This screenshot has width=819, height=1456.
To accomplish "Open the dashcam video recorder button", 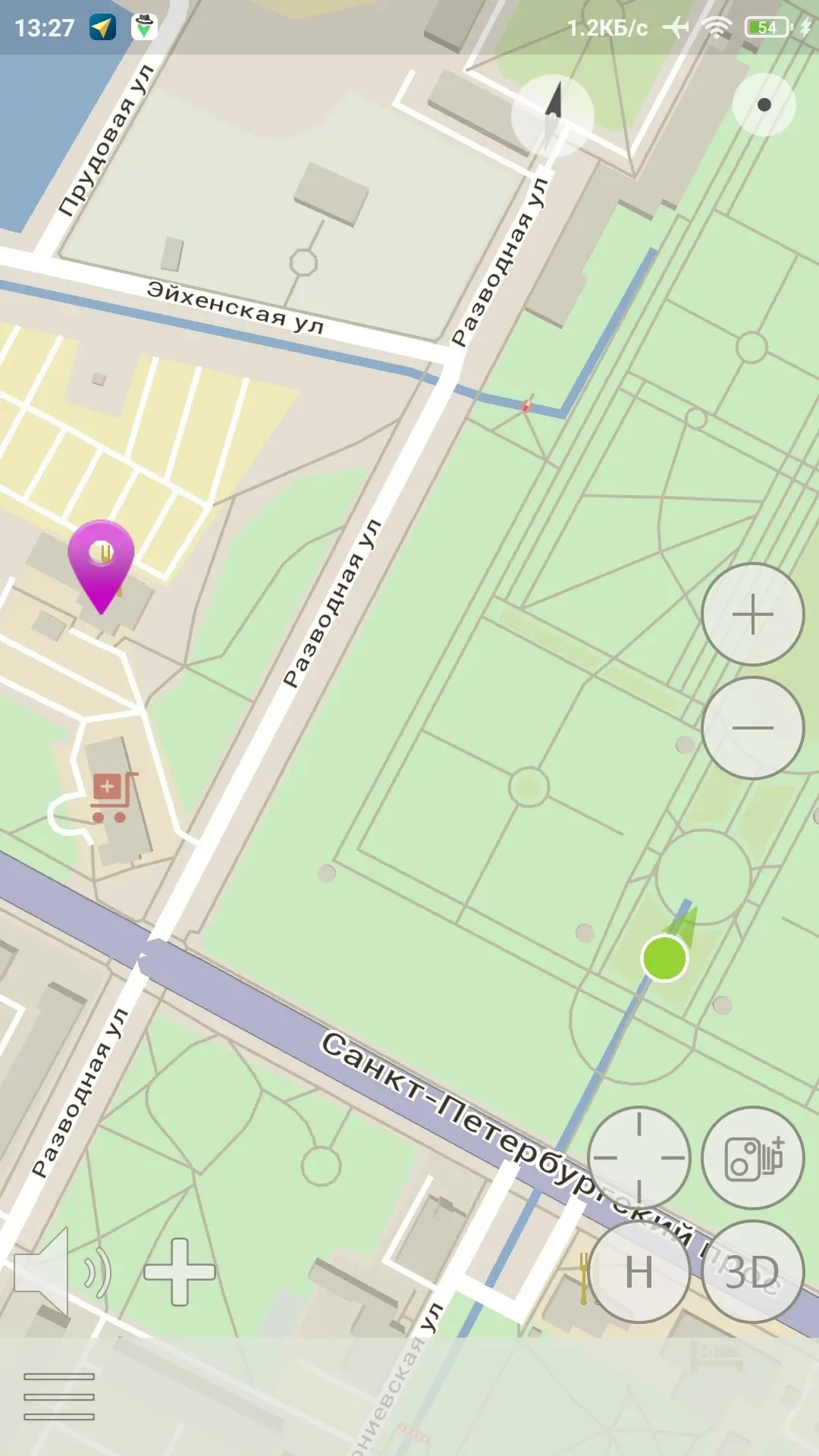I will pos(752,1158).
